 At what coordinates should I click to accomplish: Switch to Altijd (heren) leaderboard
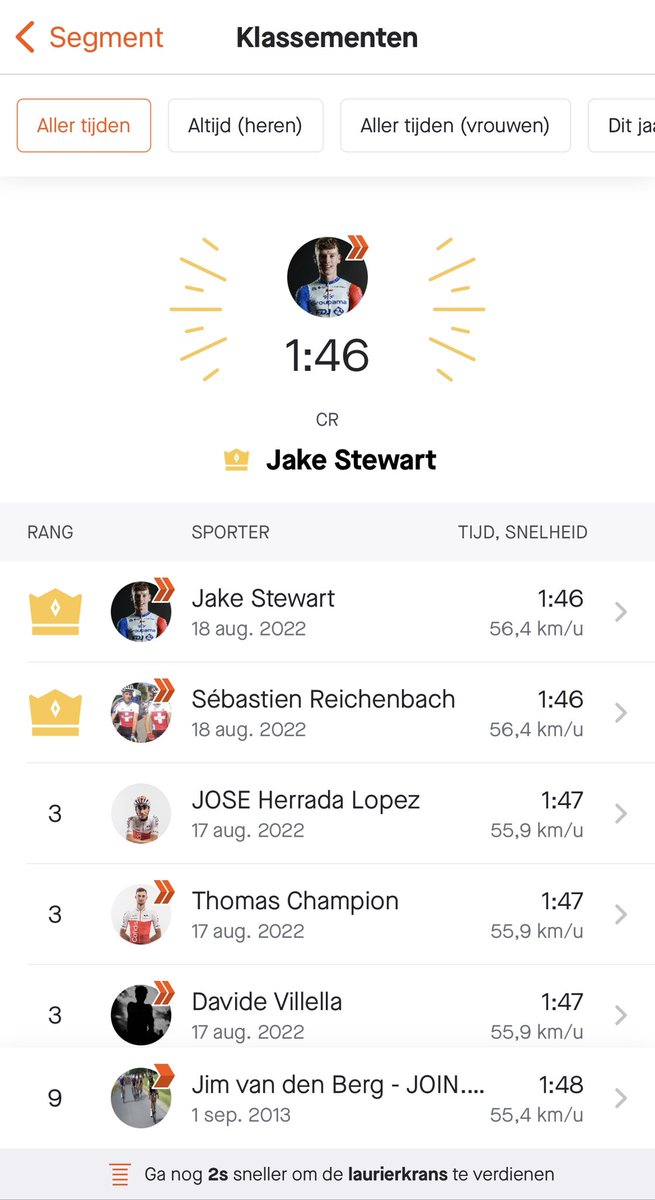tap(245, 126)
